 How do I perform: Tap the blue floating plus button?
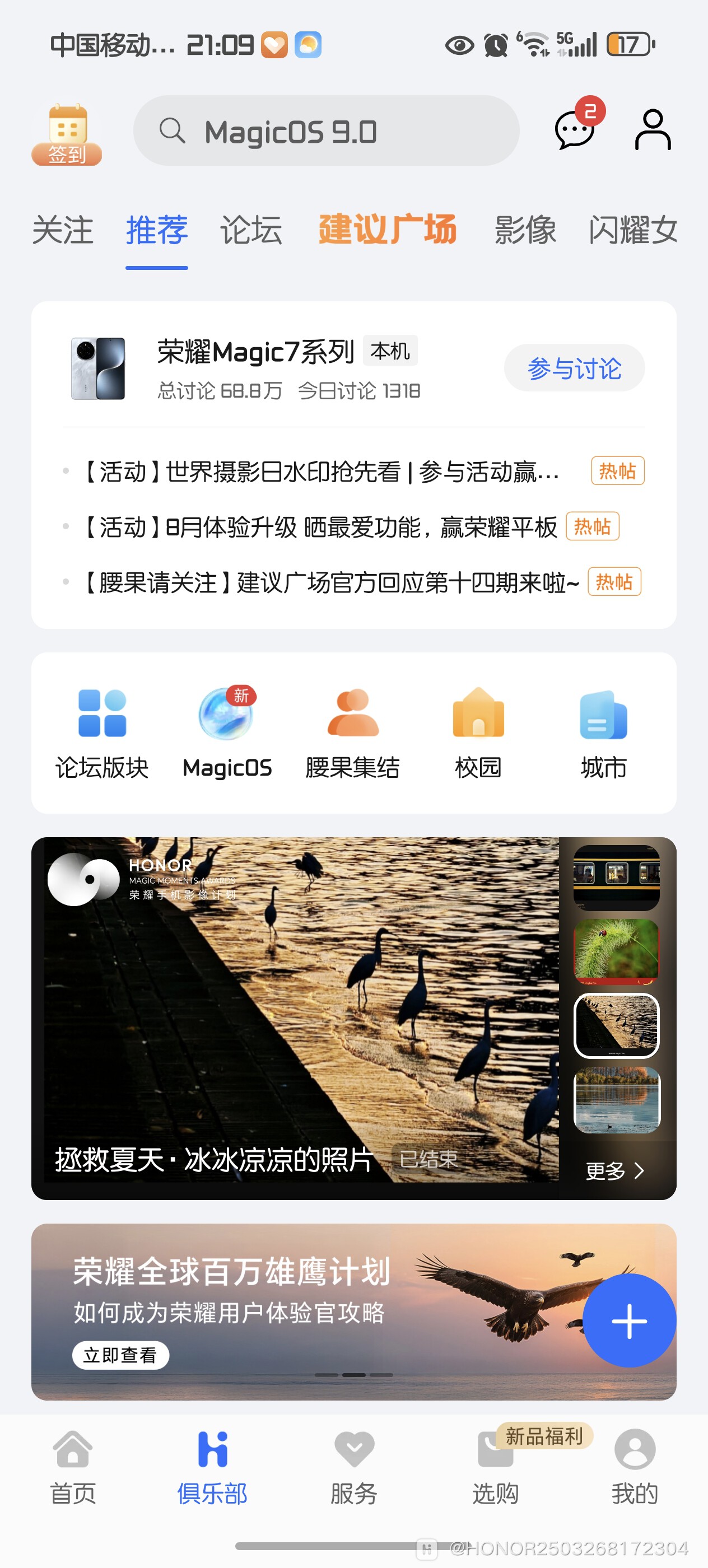pyautogui.click(x=629, y=1321)
